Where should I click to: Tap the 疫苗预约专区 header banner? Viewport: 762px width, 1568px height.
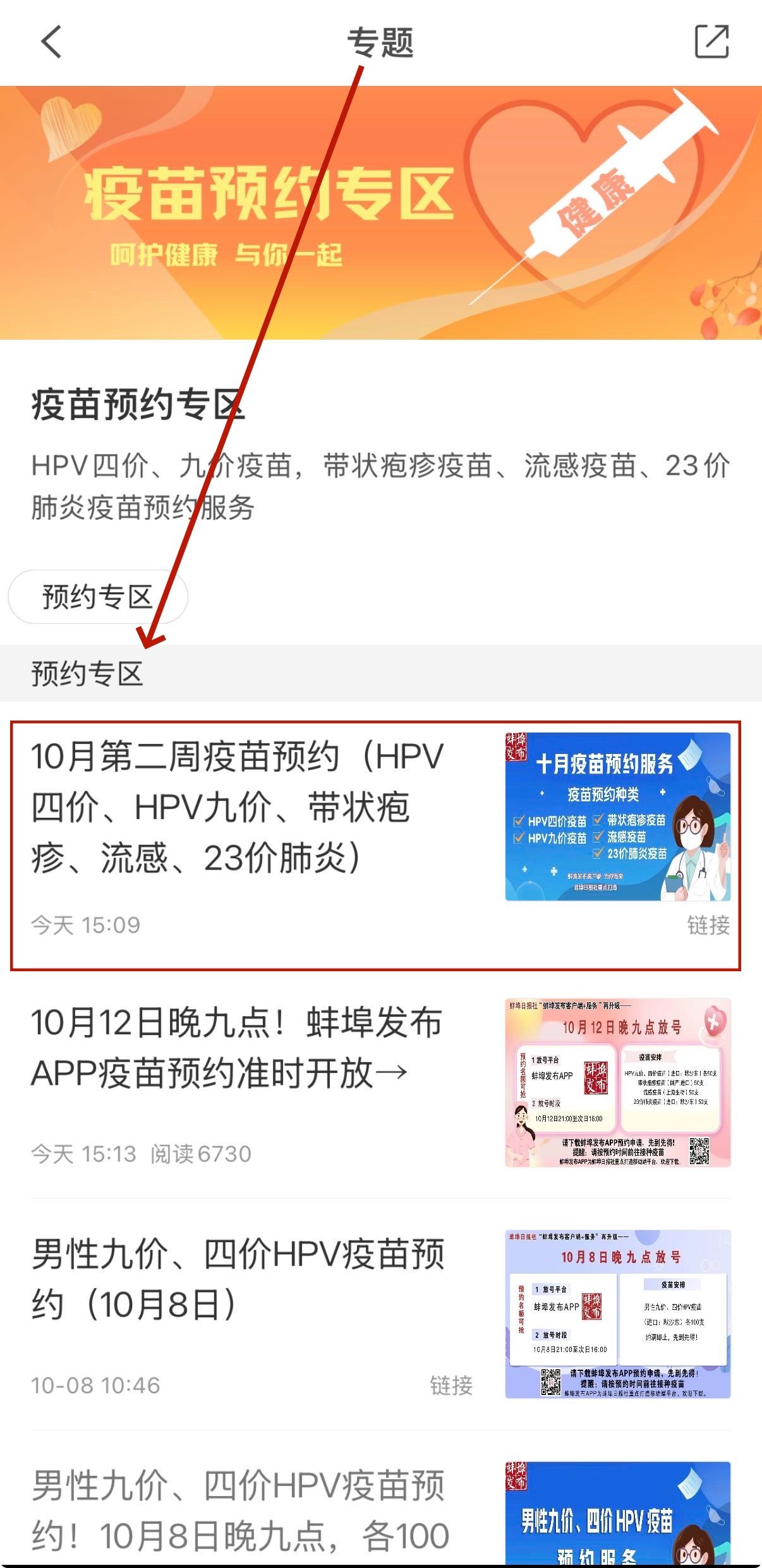(x=381, y=213)
